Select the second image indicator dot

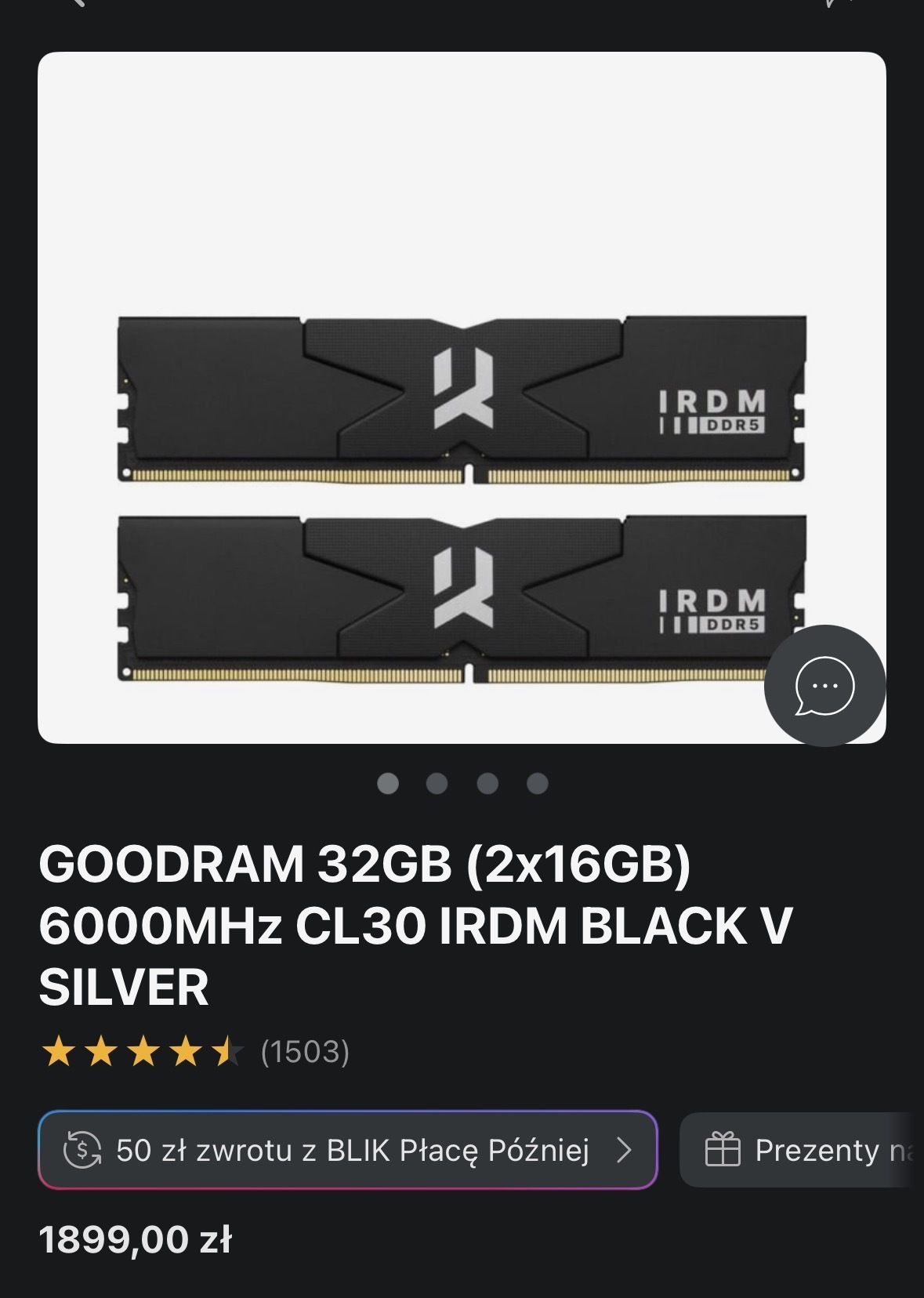coord(437,783)
